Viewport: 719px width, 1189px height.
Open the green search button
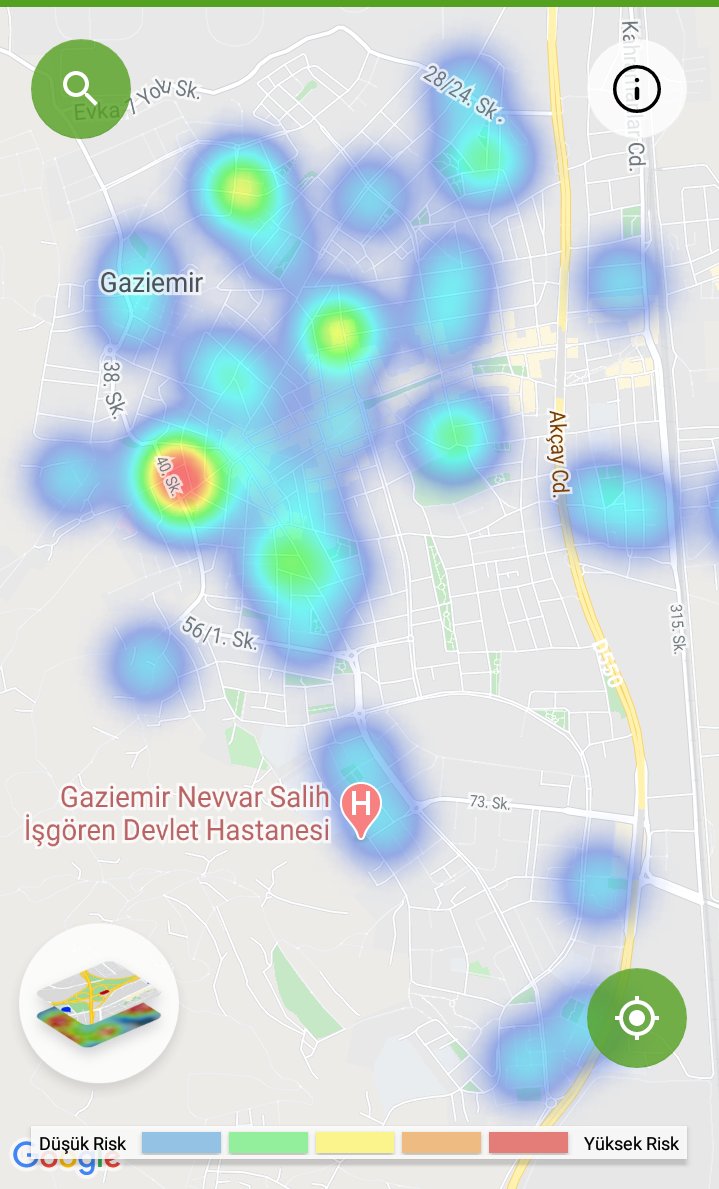click(80, 88)
